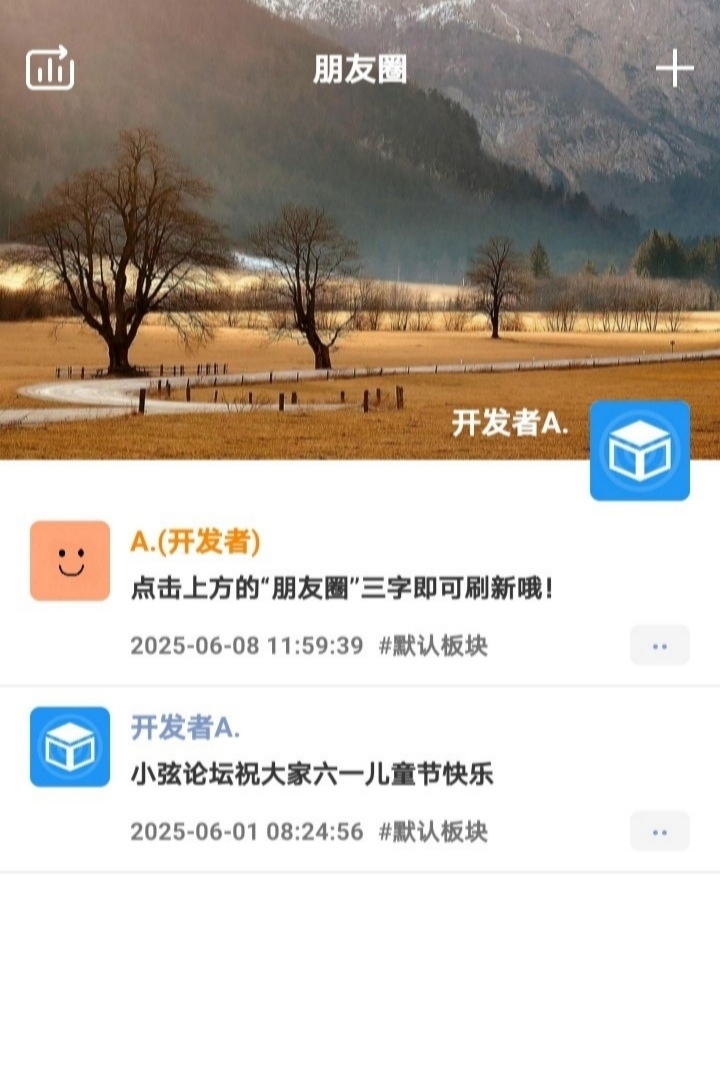Open post 小弦论坛祝大家六一儿童节快乐
The width and height of the screenshot is (720, 1082).
[312, 774]
